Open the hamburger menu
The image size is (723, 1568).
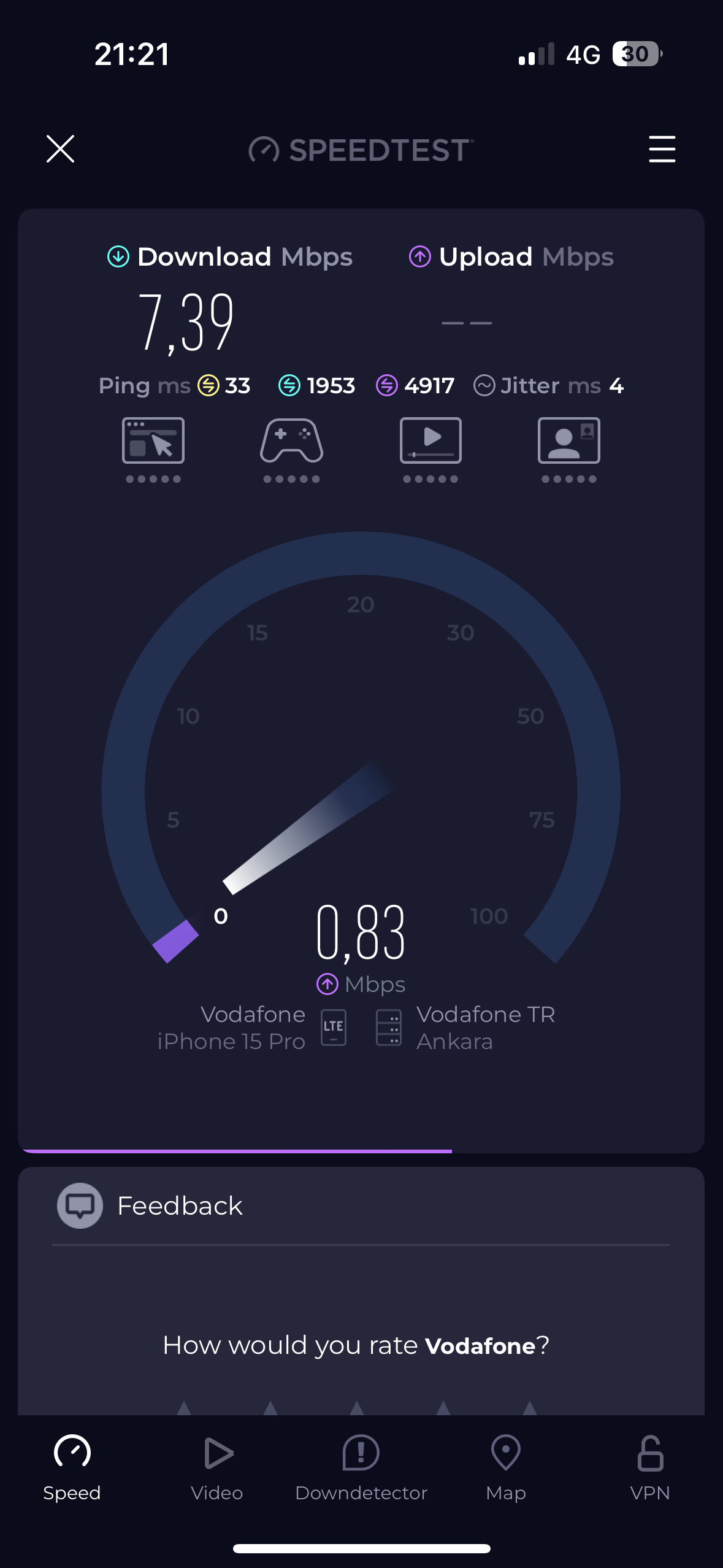pos(662,149)
